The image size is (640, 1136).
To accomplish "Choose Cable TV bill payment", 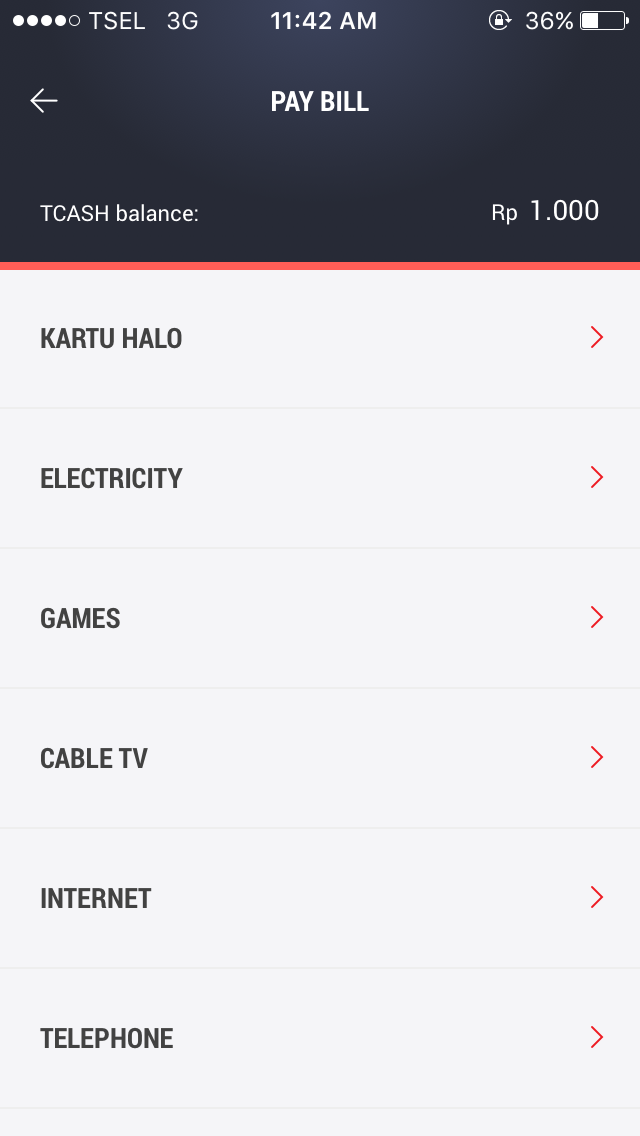I will 320,758.
